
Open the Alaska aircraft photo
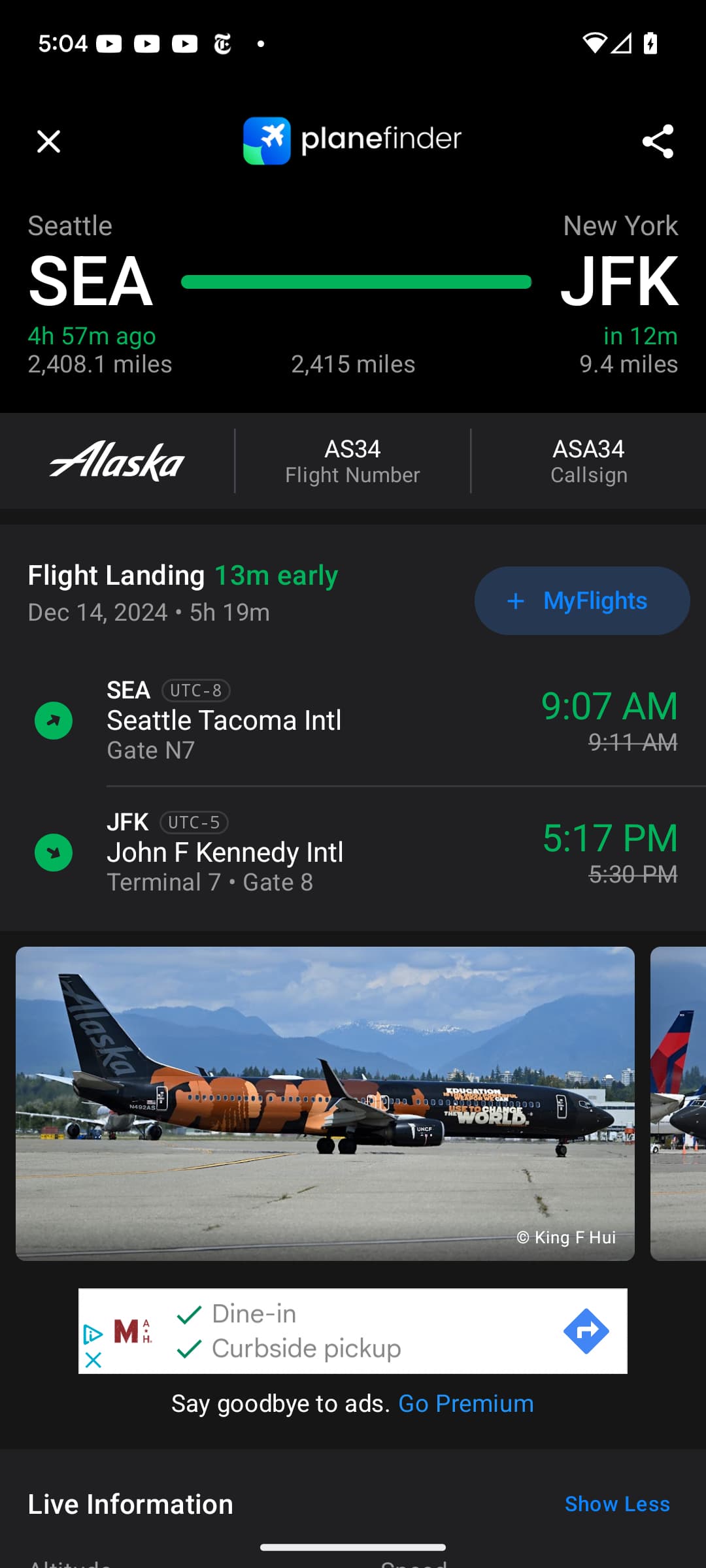[325, 1103]
